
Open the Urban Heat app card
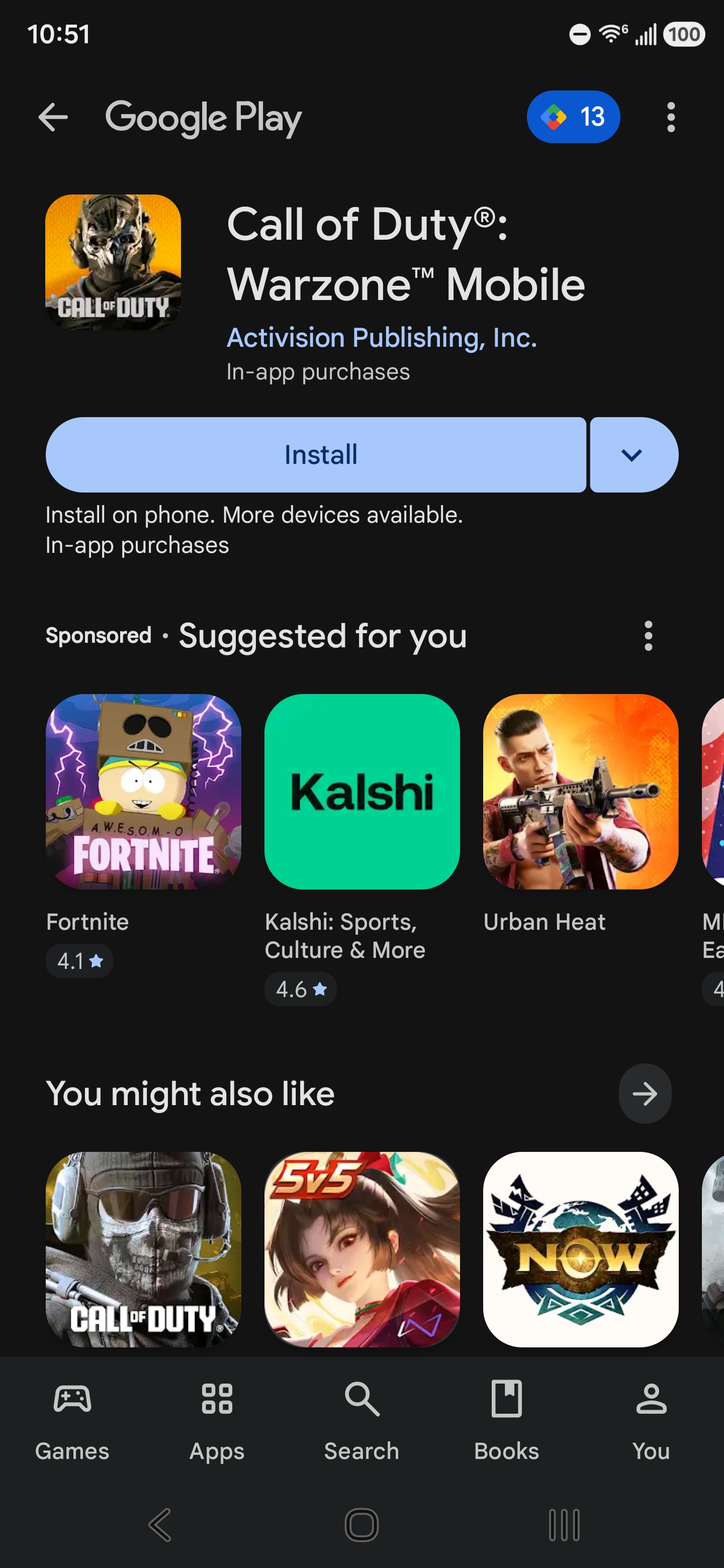pos(580,792)
